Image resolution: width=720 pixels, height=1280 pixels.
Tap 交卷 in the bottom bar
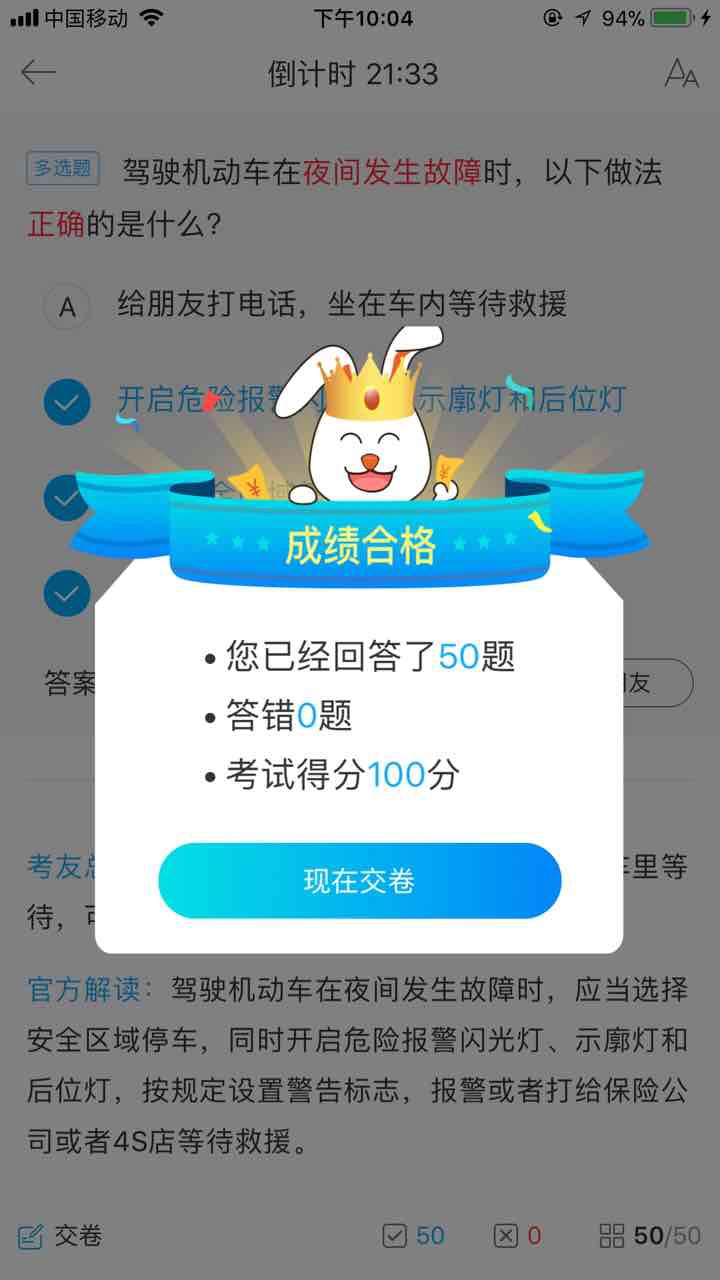[x=61, y=1236]
